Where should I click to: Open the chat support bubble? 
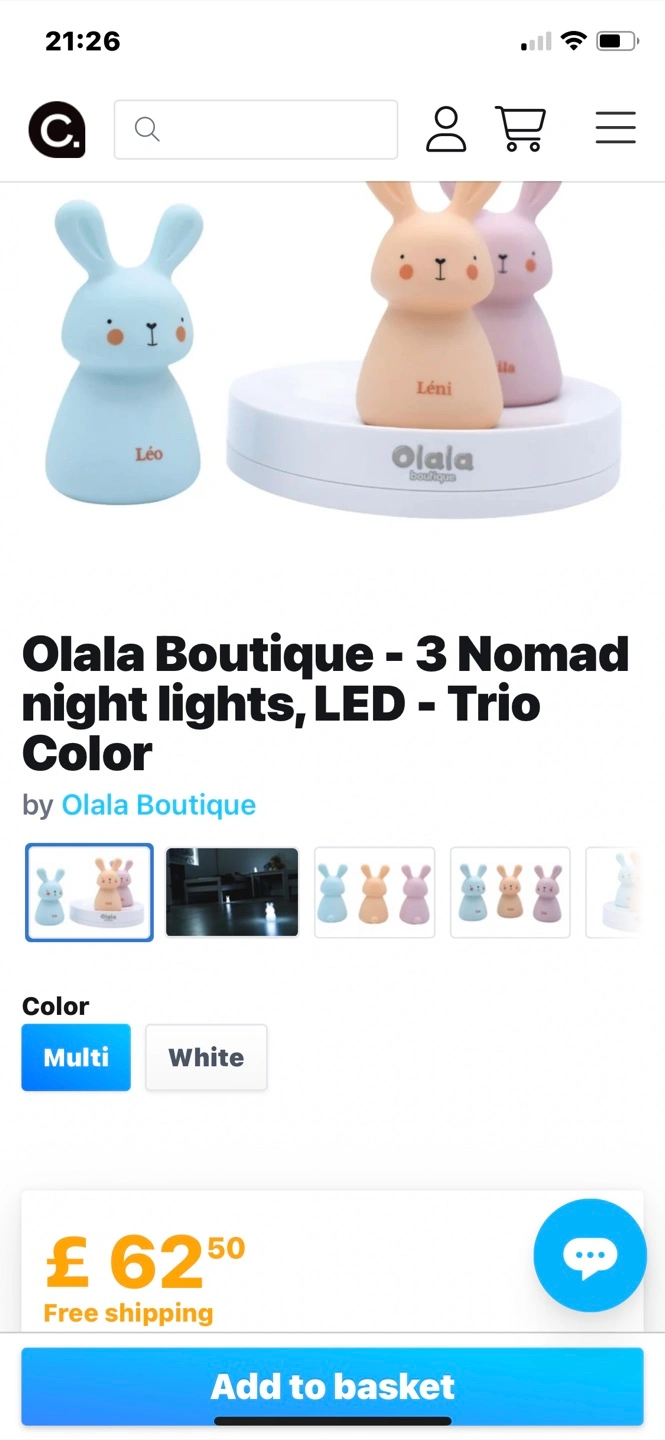point(590,1255)
